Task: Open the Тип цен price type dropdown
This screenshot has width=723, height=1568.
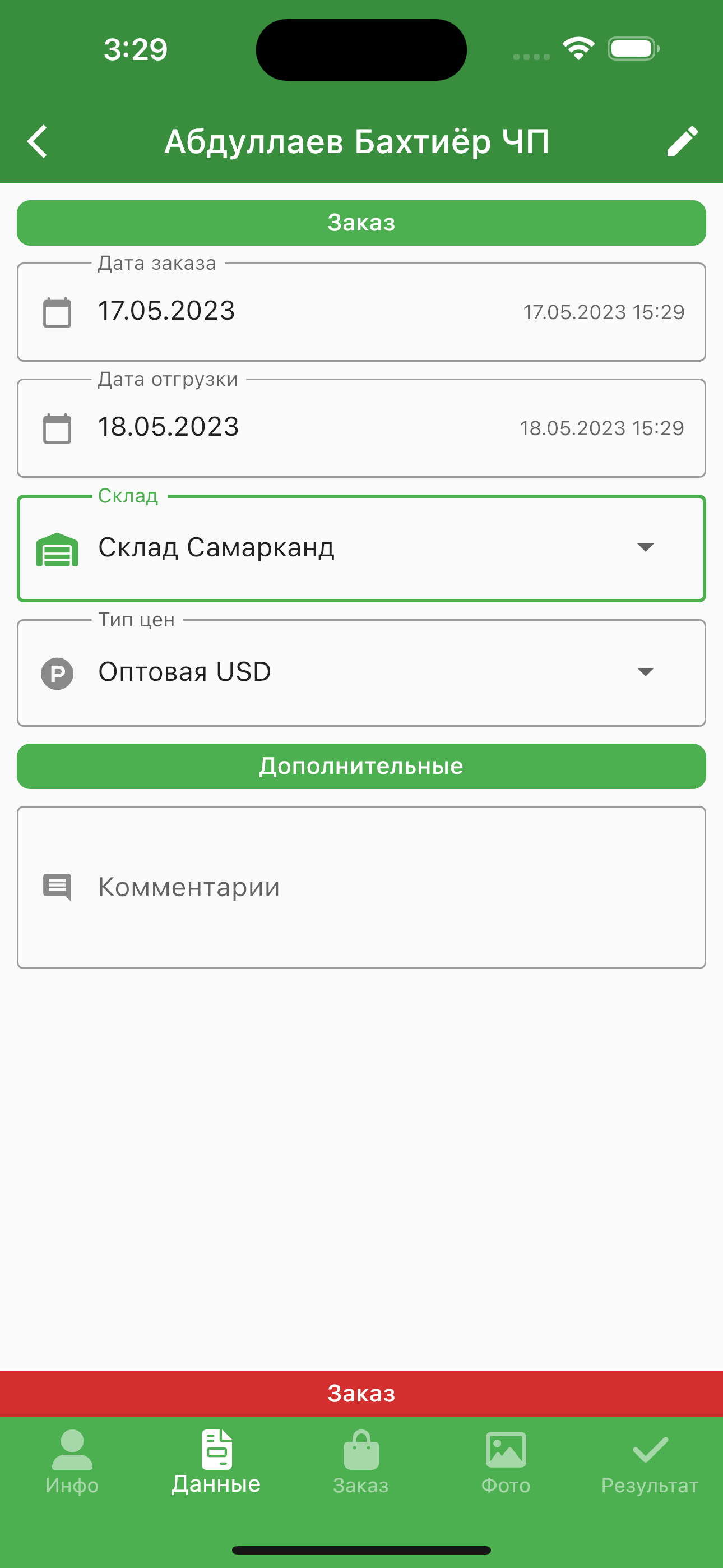Action: pyautogui.click(x=360, y=672)
